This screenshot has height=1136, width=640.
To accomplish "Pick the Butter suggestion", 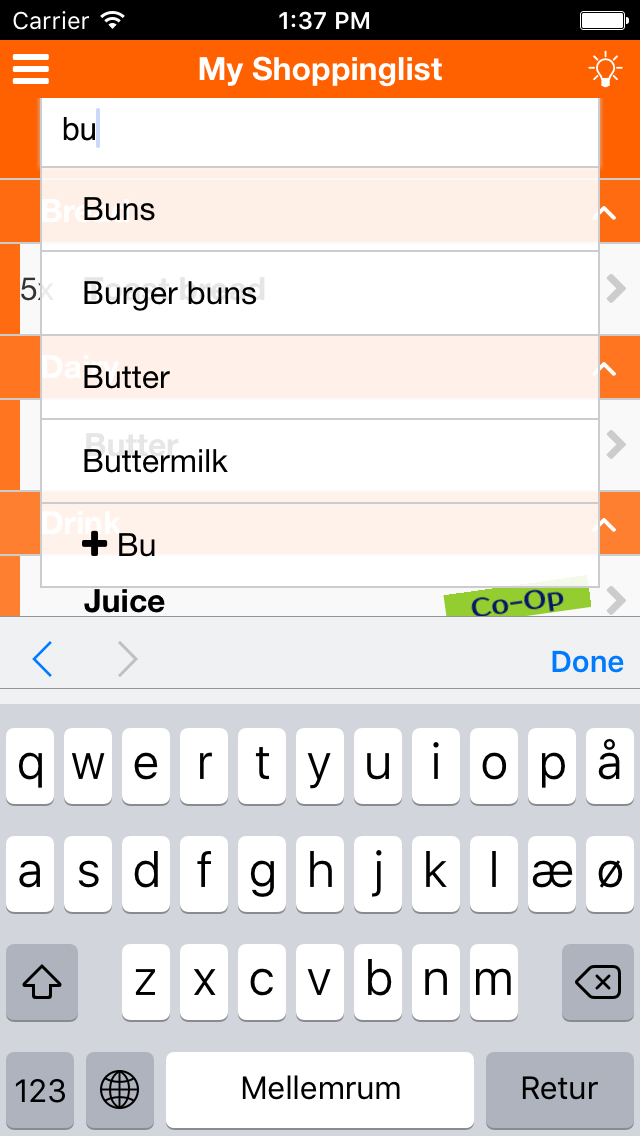I will (320, 377).
